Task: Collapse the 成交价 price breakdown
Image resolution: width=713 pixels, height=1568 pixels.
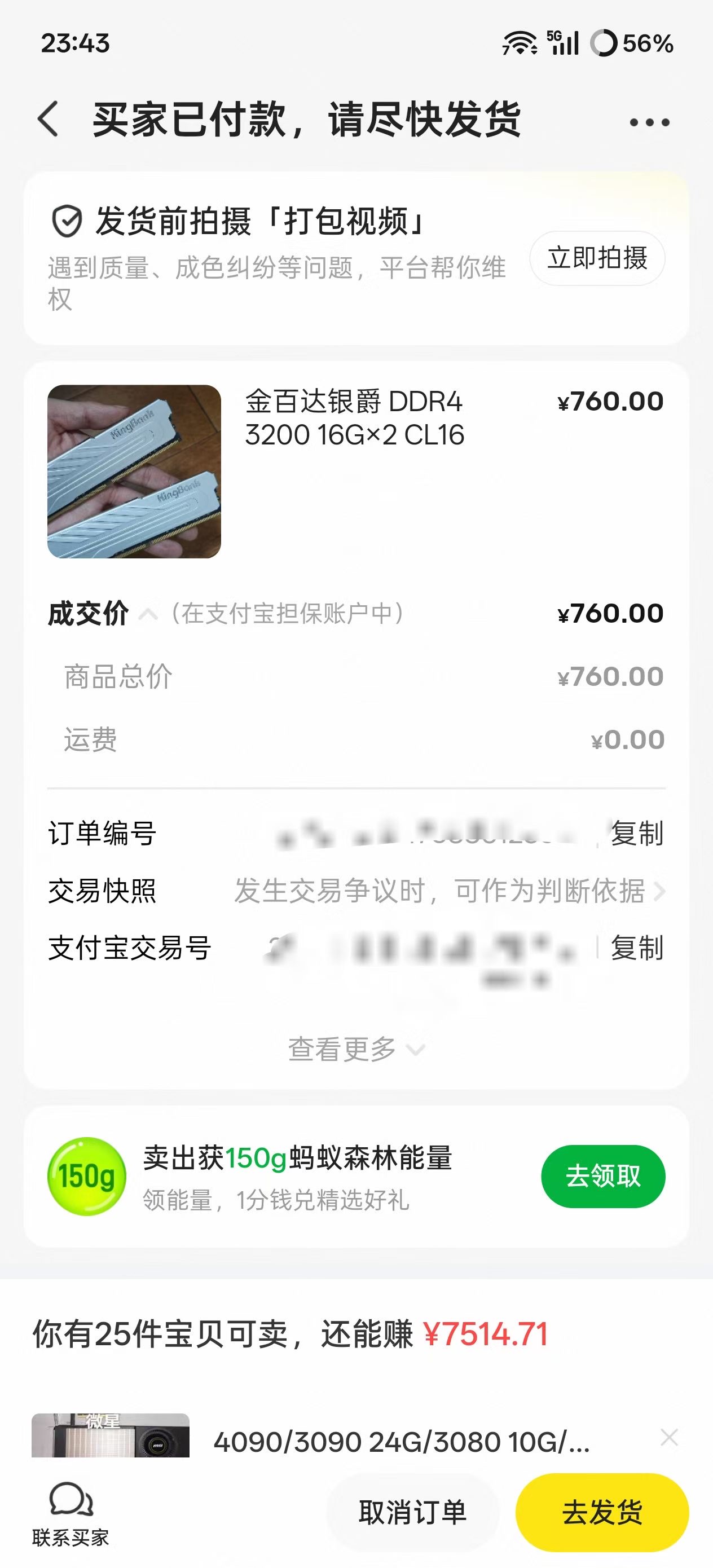Action: (148, 614)
